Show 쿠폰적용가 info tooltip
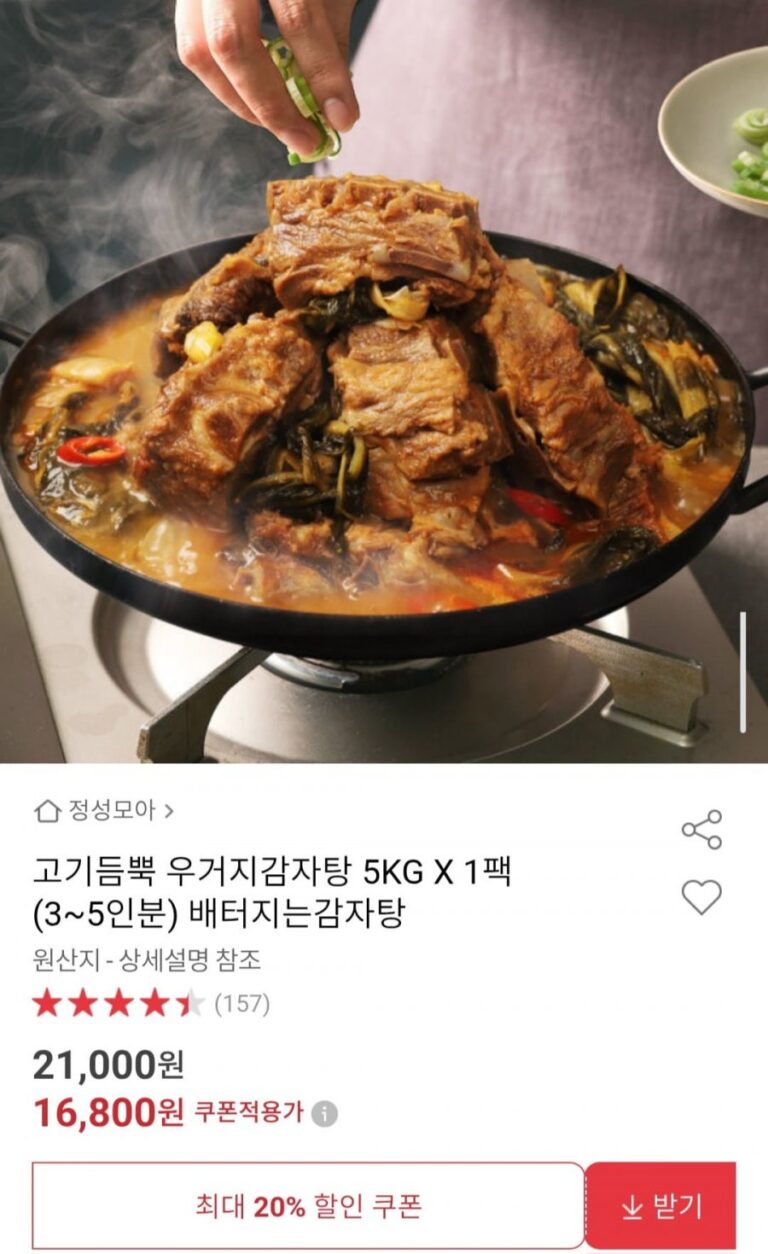Viewport: 768px width, 1254px height. [x=324, y=1114]
